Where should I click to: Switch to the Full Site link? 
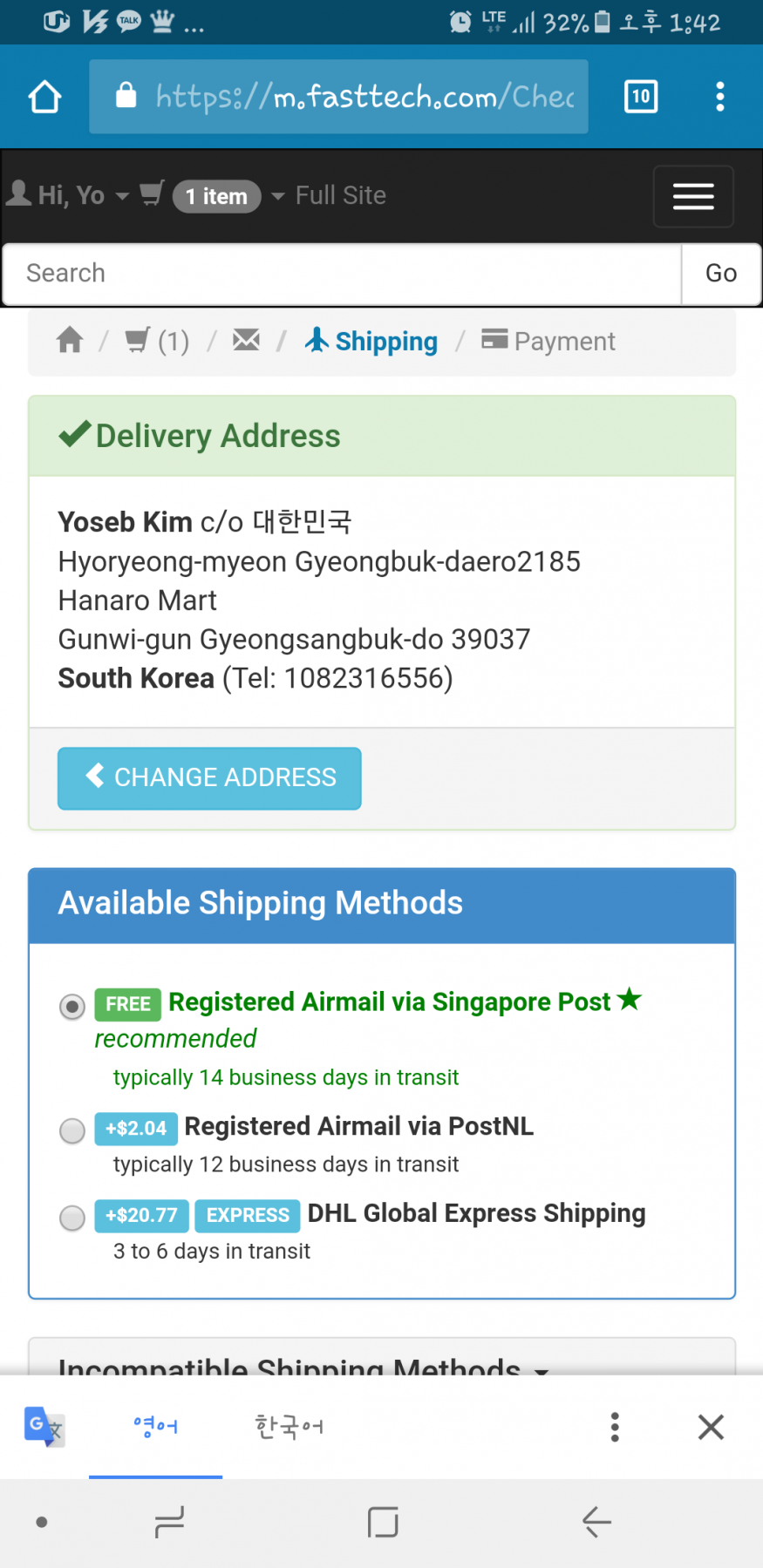pyautogui.click(x=340, y=195)
